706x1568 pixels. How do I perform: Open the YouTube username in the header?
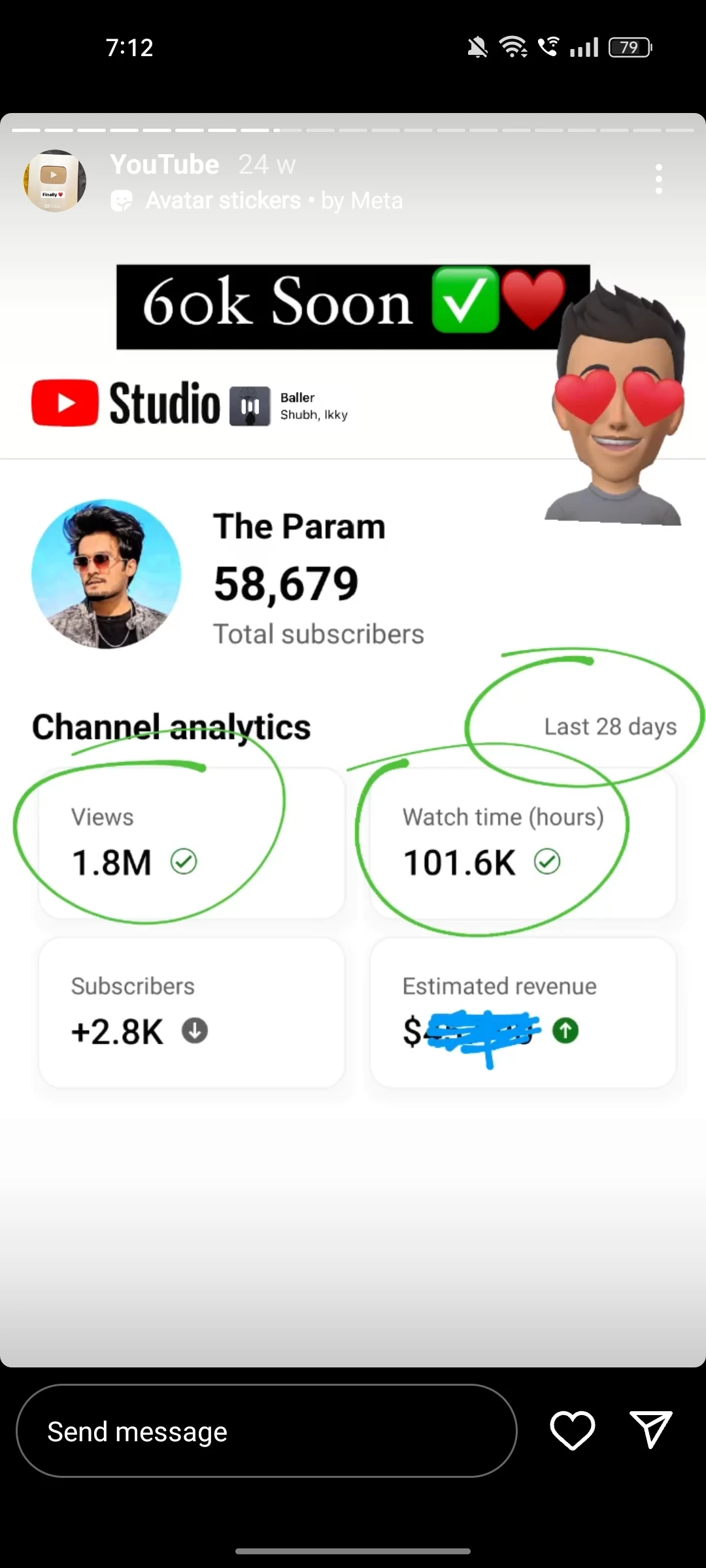tap(164, 165)
